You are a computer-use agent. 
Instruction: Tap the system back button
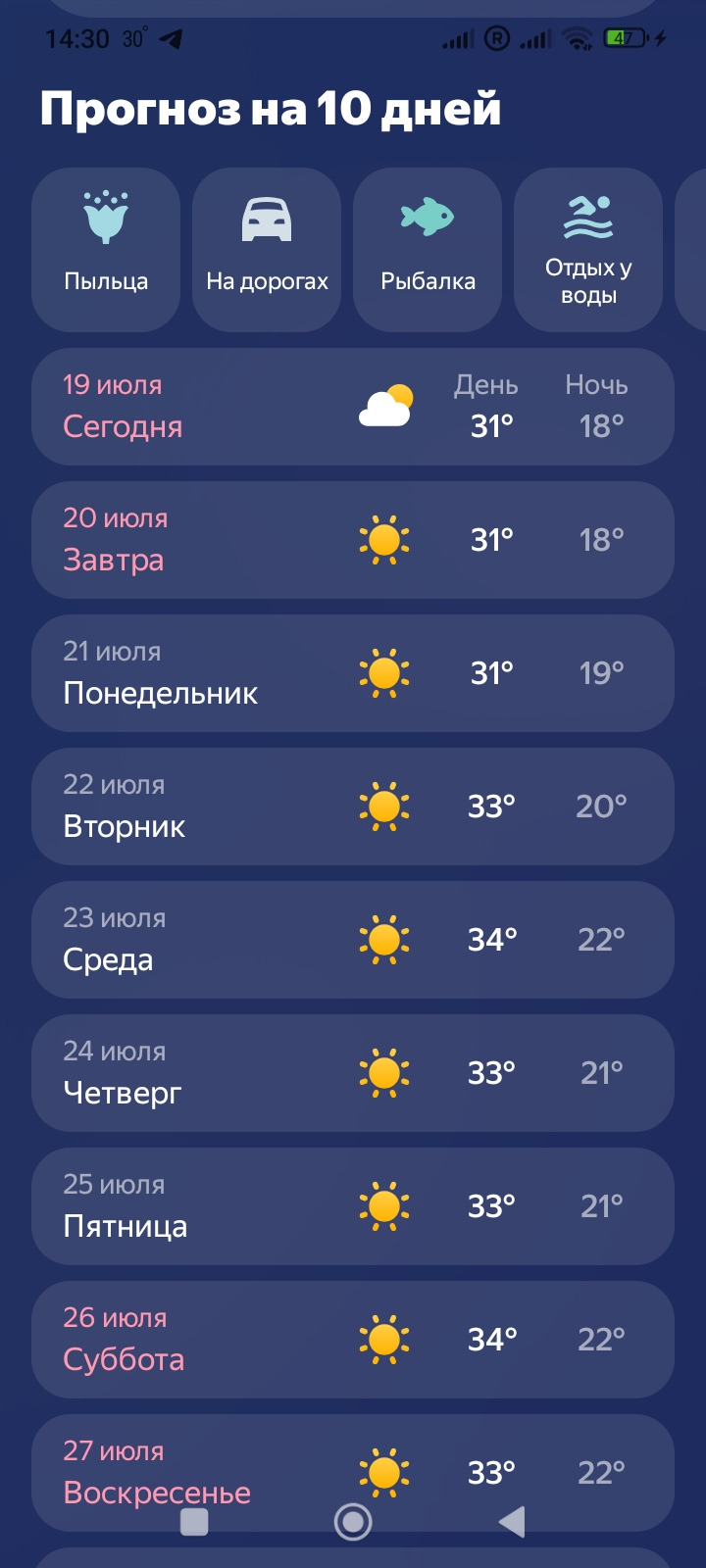[512, 1522]
